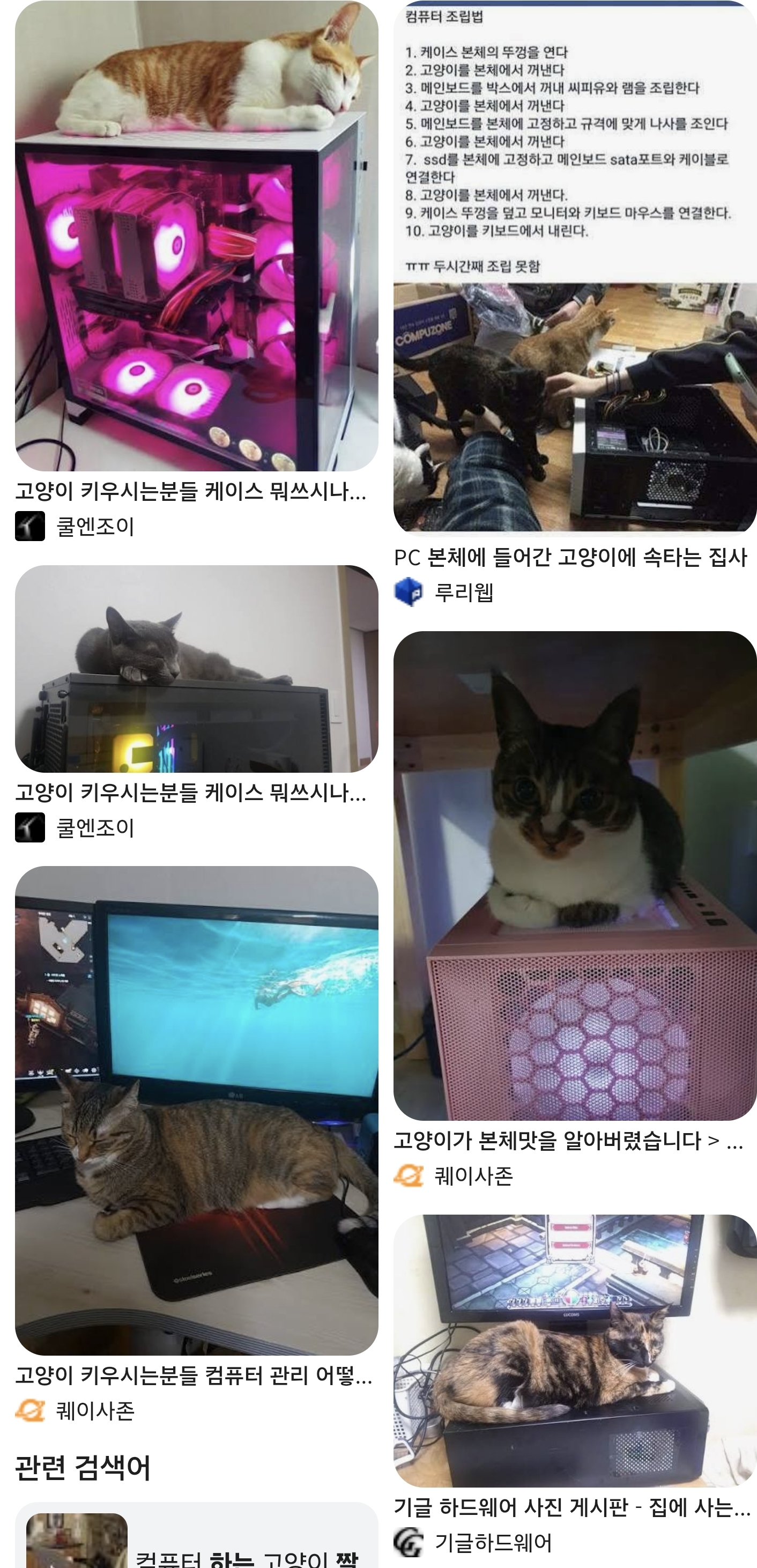Open the 퀘이사존 post about 컴퓨터 관리
This screenshot has width=757, height=1568.
194,1374
